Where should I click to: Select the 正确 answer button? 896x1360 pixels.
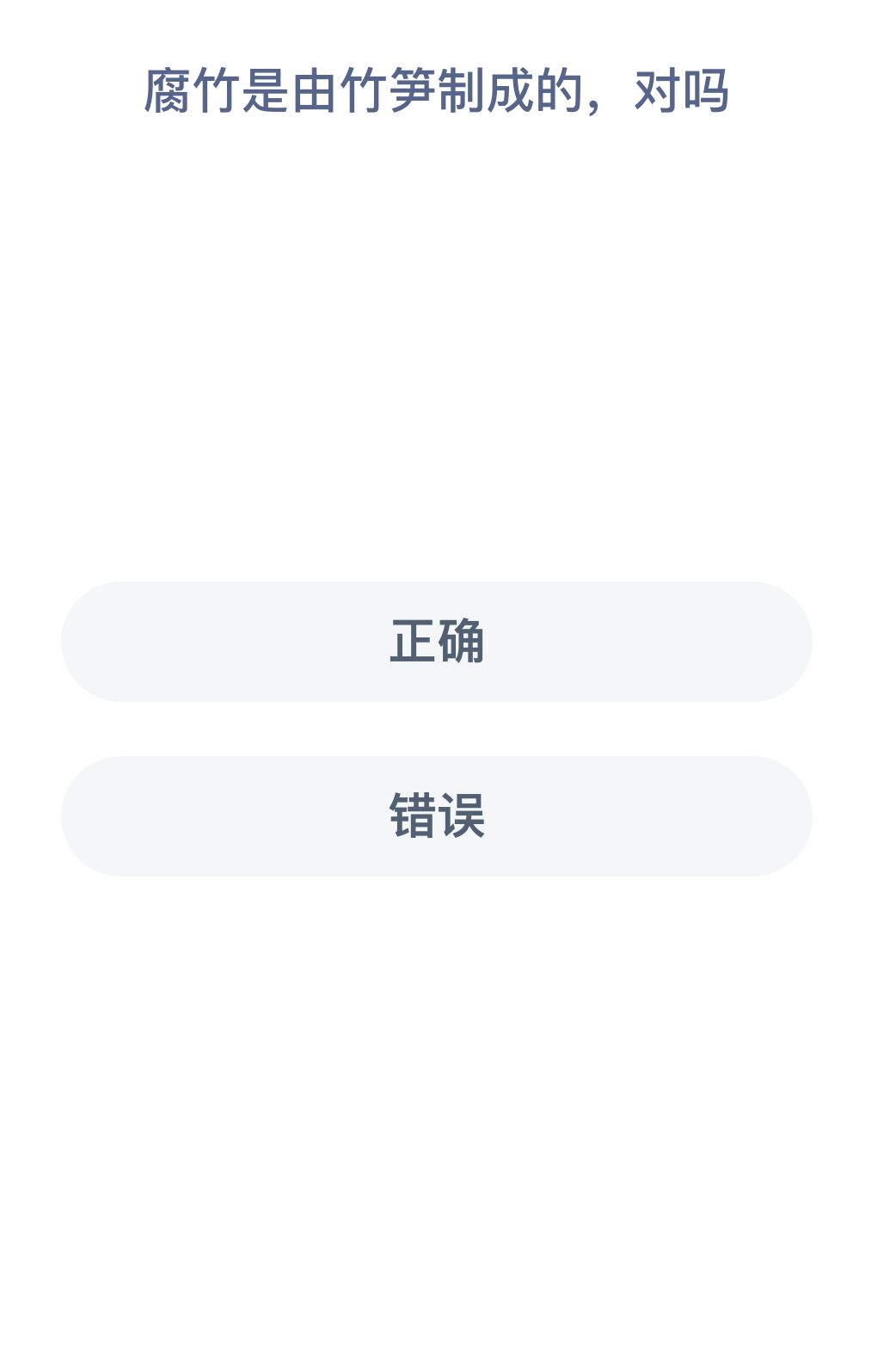(437, 642)
